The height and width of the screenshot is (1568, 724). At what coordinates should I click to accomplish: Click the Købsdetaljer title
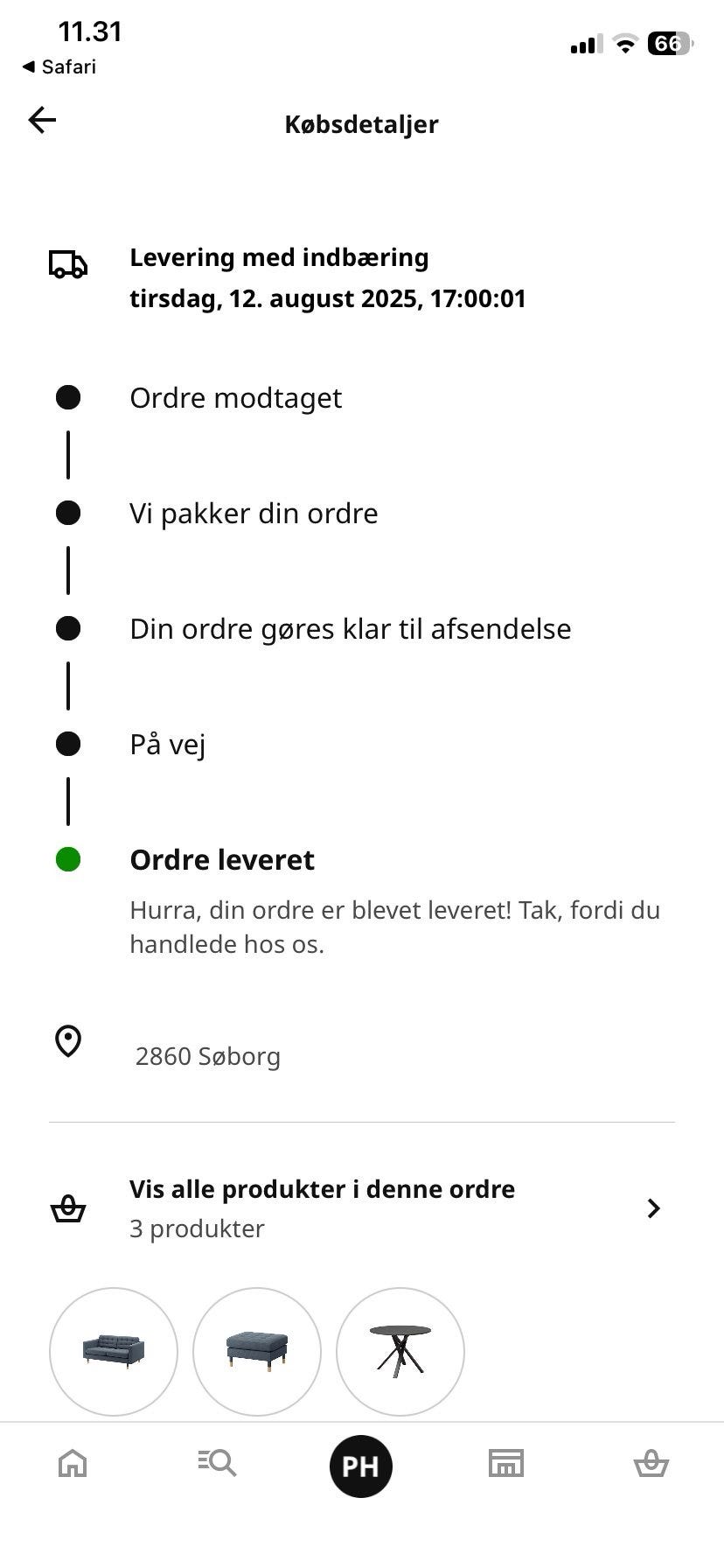[x=361, y=123]
